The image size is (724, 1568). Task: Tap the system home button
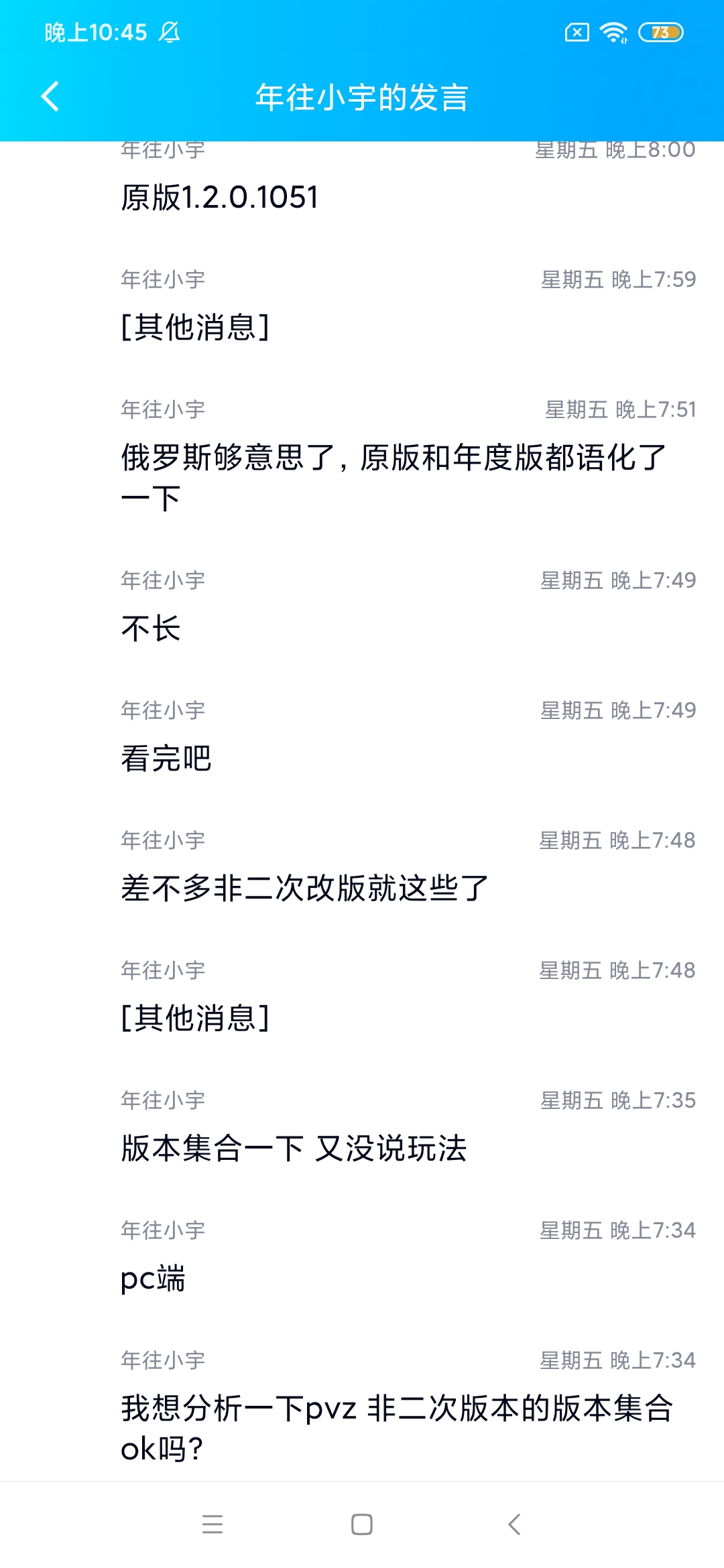(x=362, y=1524)
